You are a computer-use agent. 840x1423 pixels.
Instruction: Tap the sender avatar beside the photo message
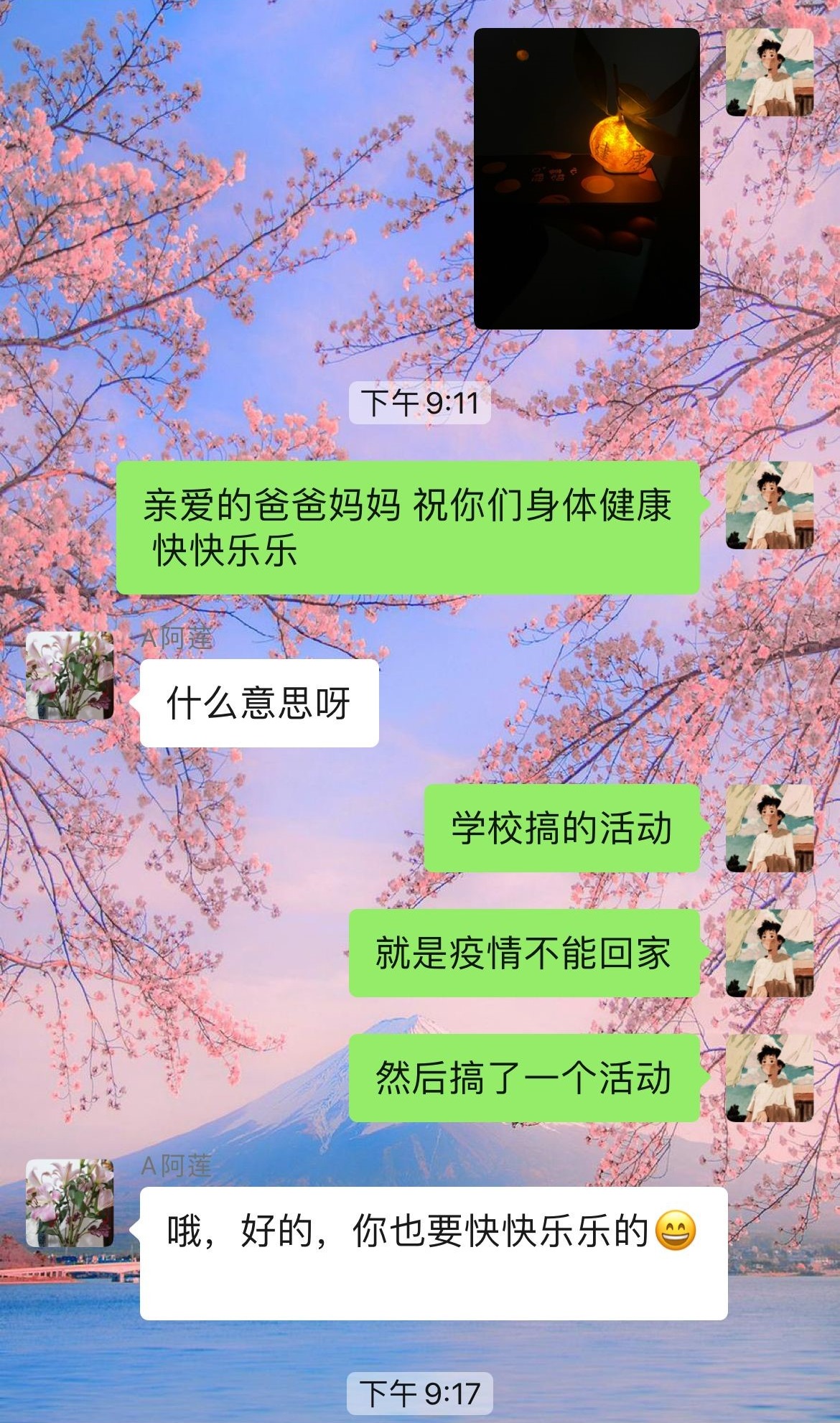(770, 73)
